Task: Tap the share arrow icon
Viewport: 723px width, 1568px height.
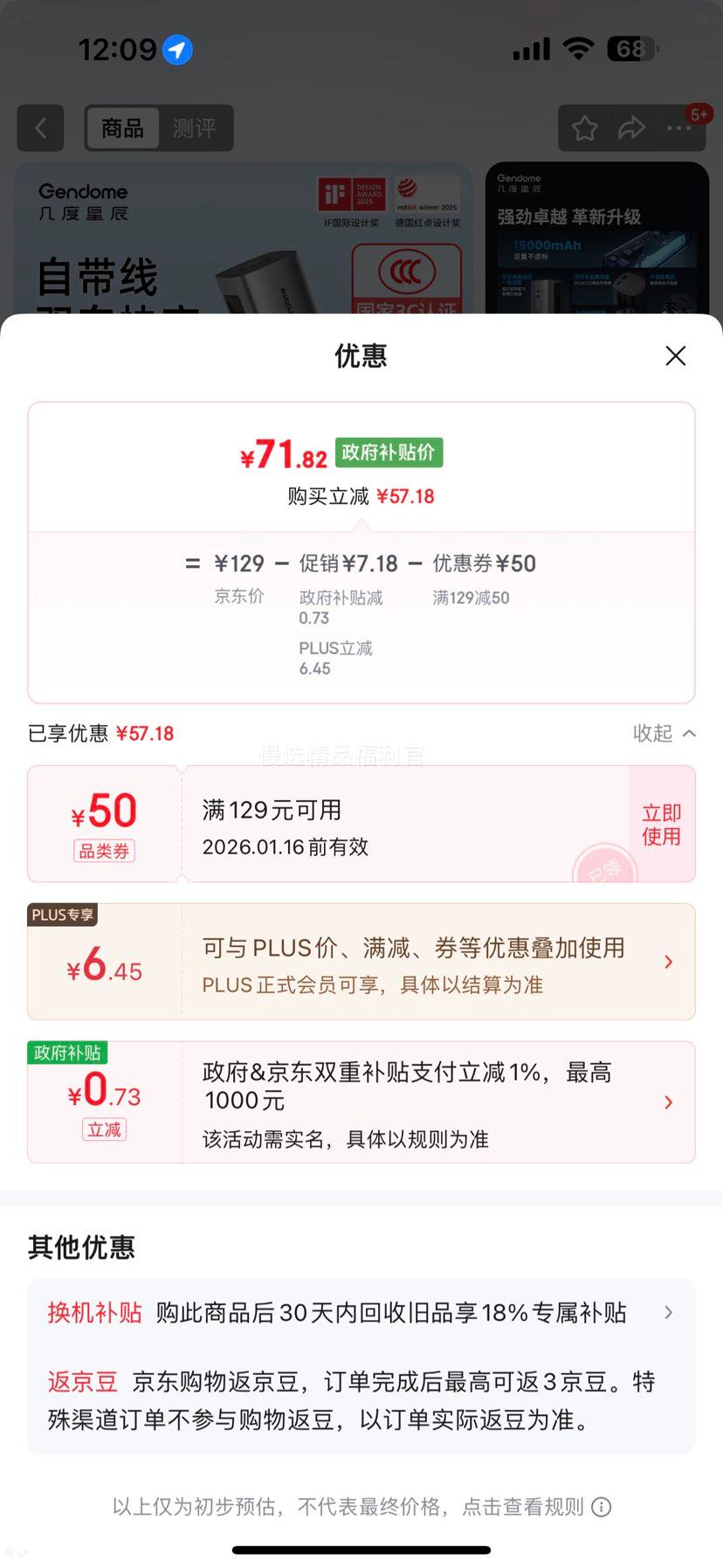Action: (631, 128)
